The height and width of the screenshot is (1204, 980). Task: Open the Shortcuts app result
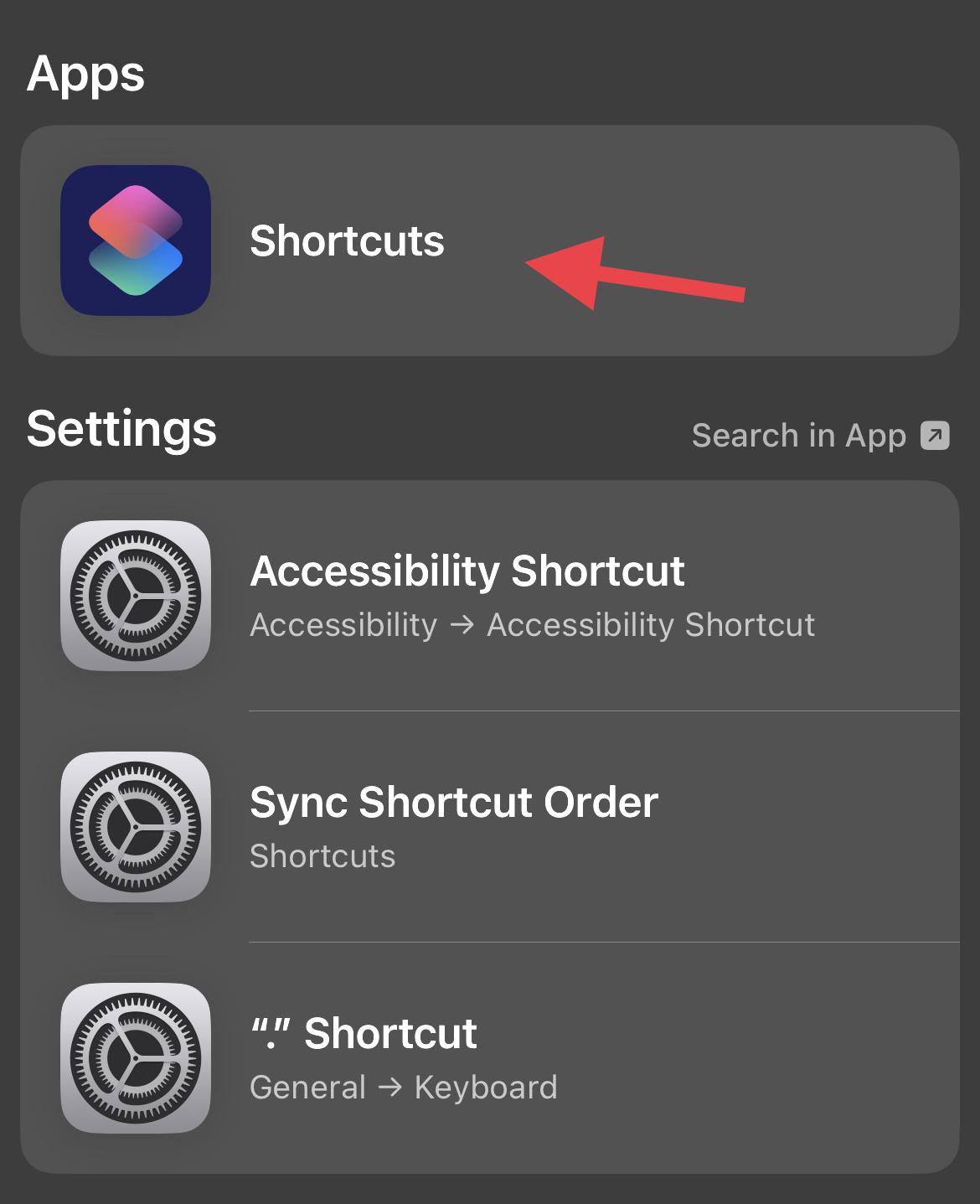(x=346, y=241)
